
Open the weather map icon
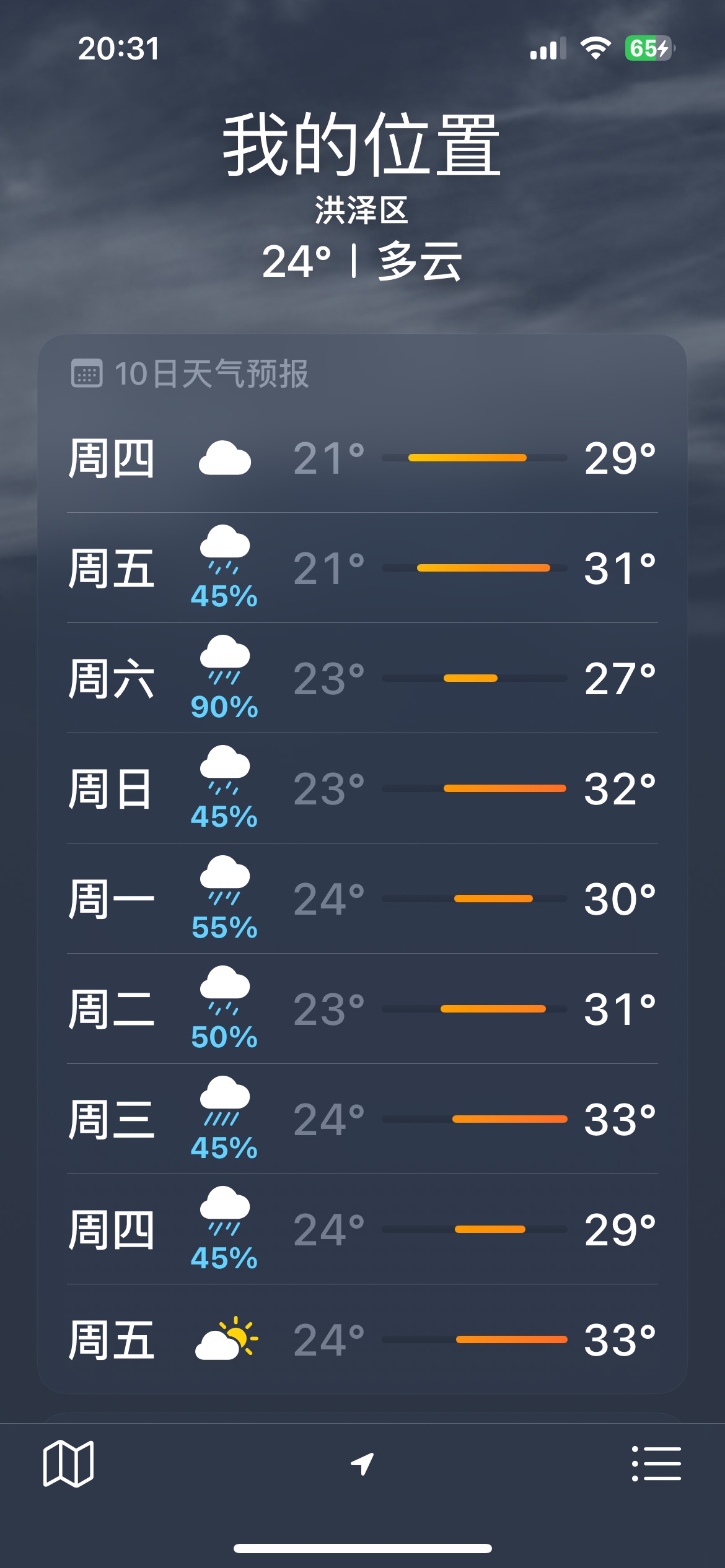coord(68,1463)
